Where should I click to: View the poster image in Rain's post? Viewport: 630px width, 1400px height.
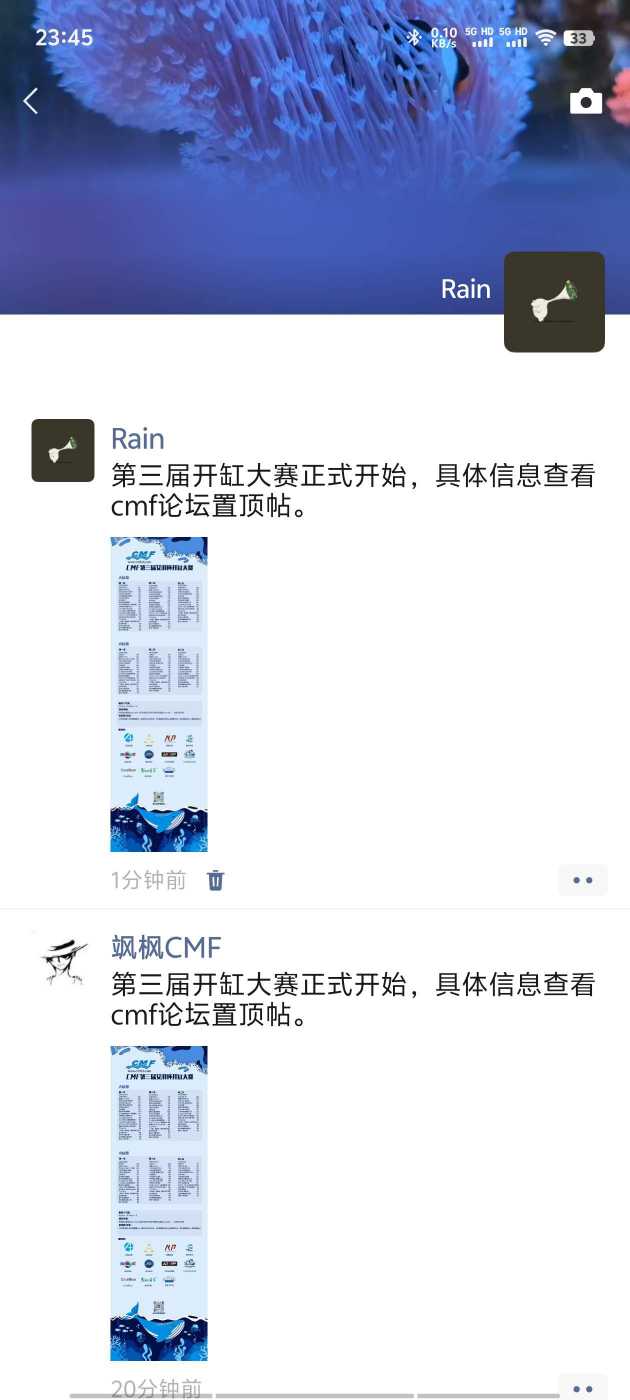coord(159,694)
